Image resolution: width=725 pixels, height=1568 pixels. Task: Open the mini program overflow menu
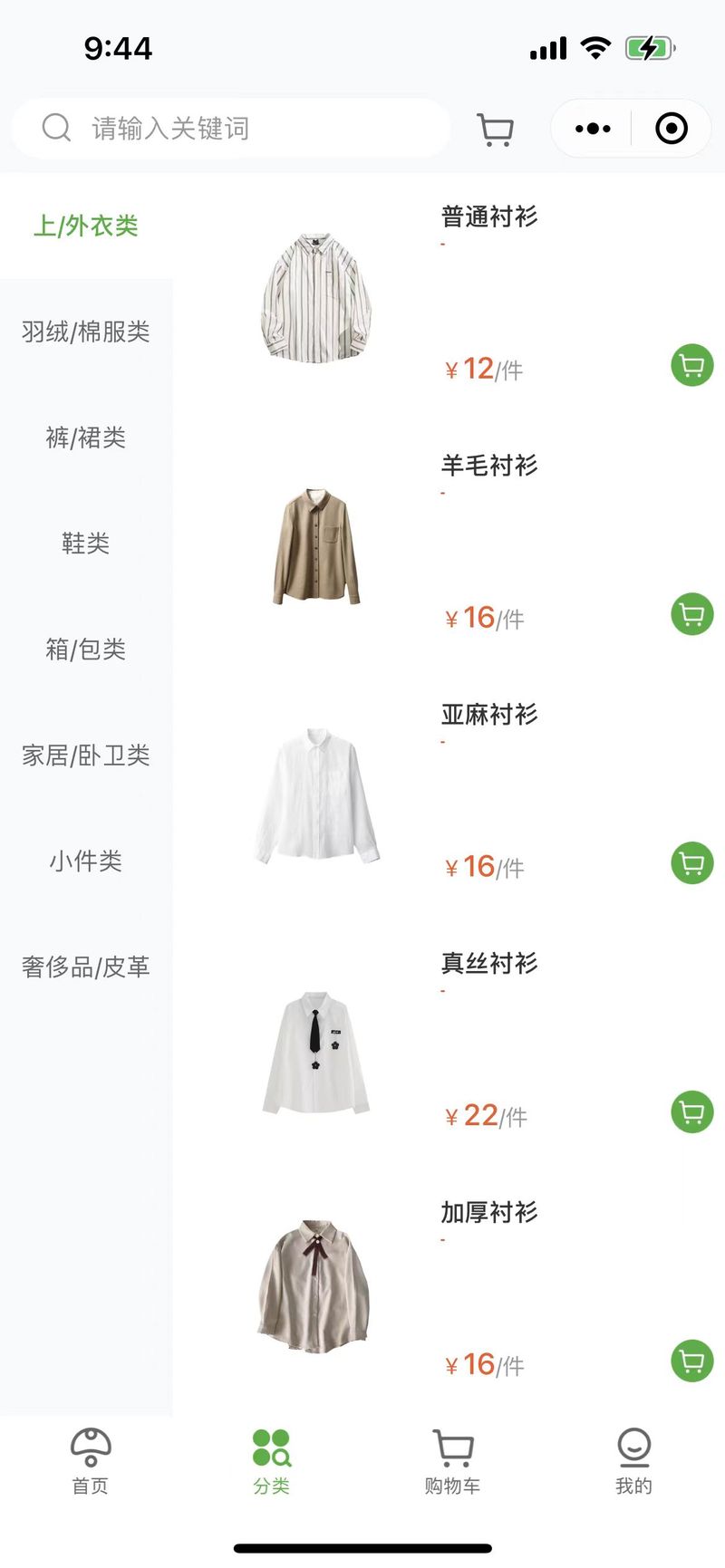coord(593,129)
